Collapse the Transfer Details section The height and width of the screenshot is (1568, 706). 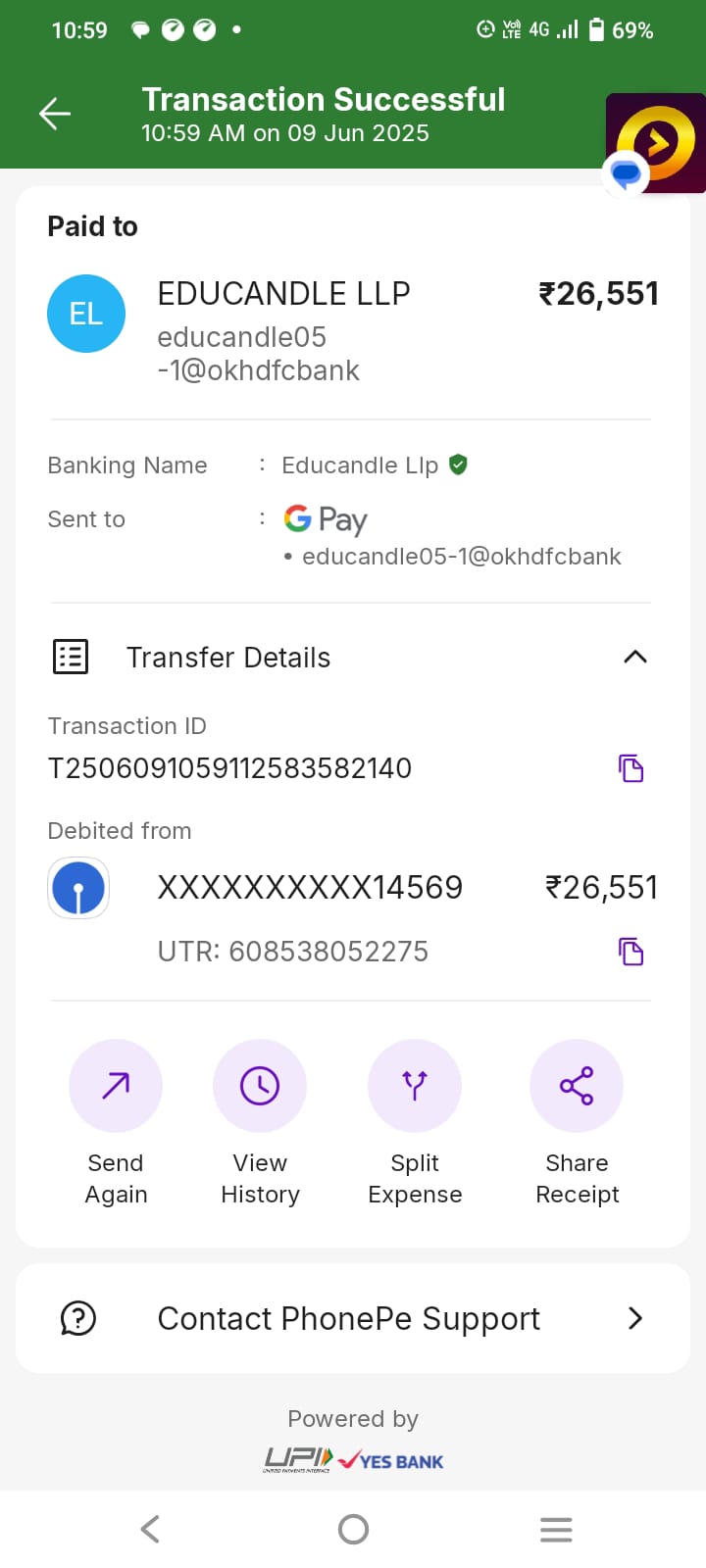click(634, 657)
